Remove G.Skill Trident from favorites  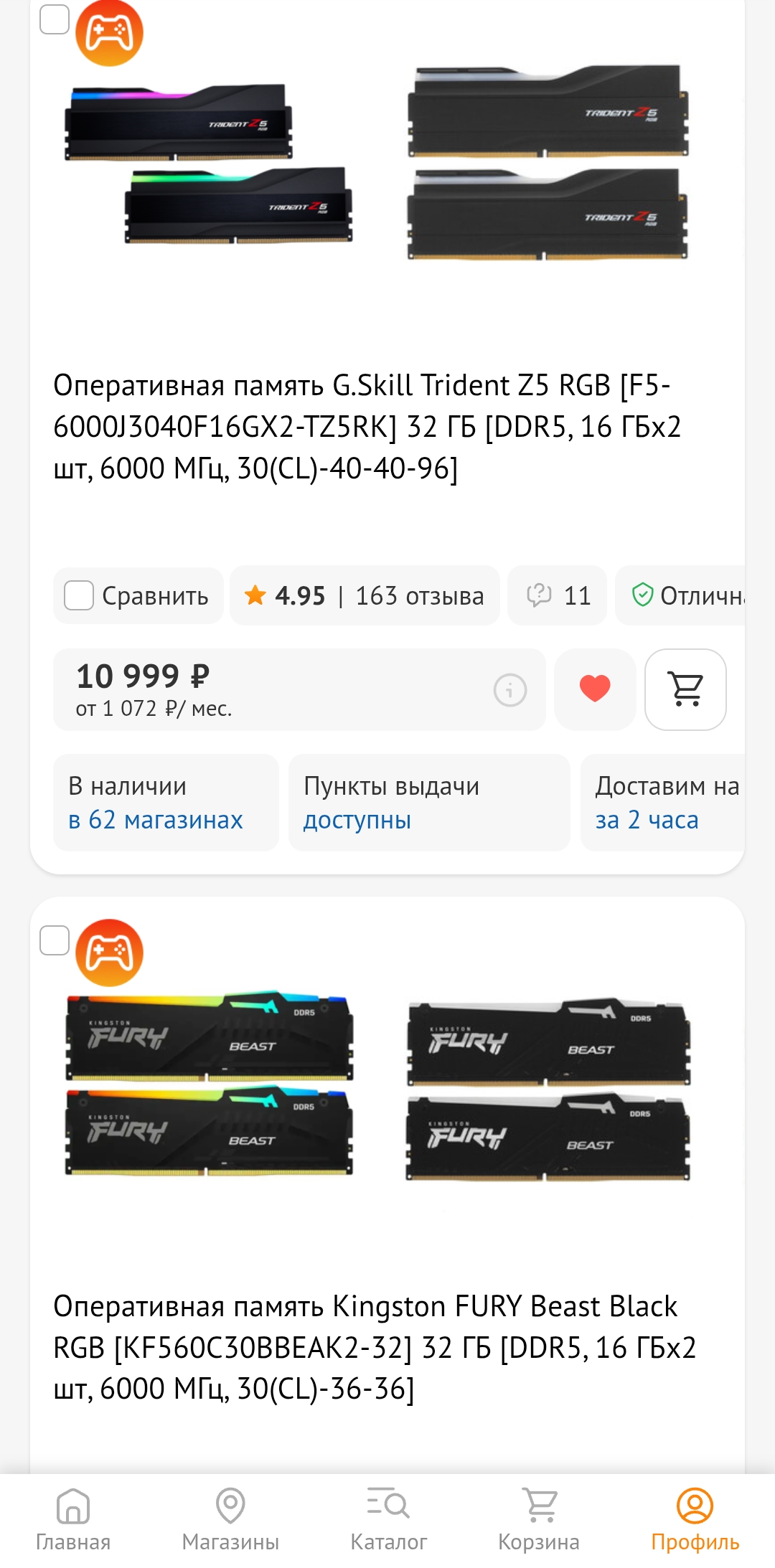pyautogui.click(x=595, y=689)
